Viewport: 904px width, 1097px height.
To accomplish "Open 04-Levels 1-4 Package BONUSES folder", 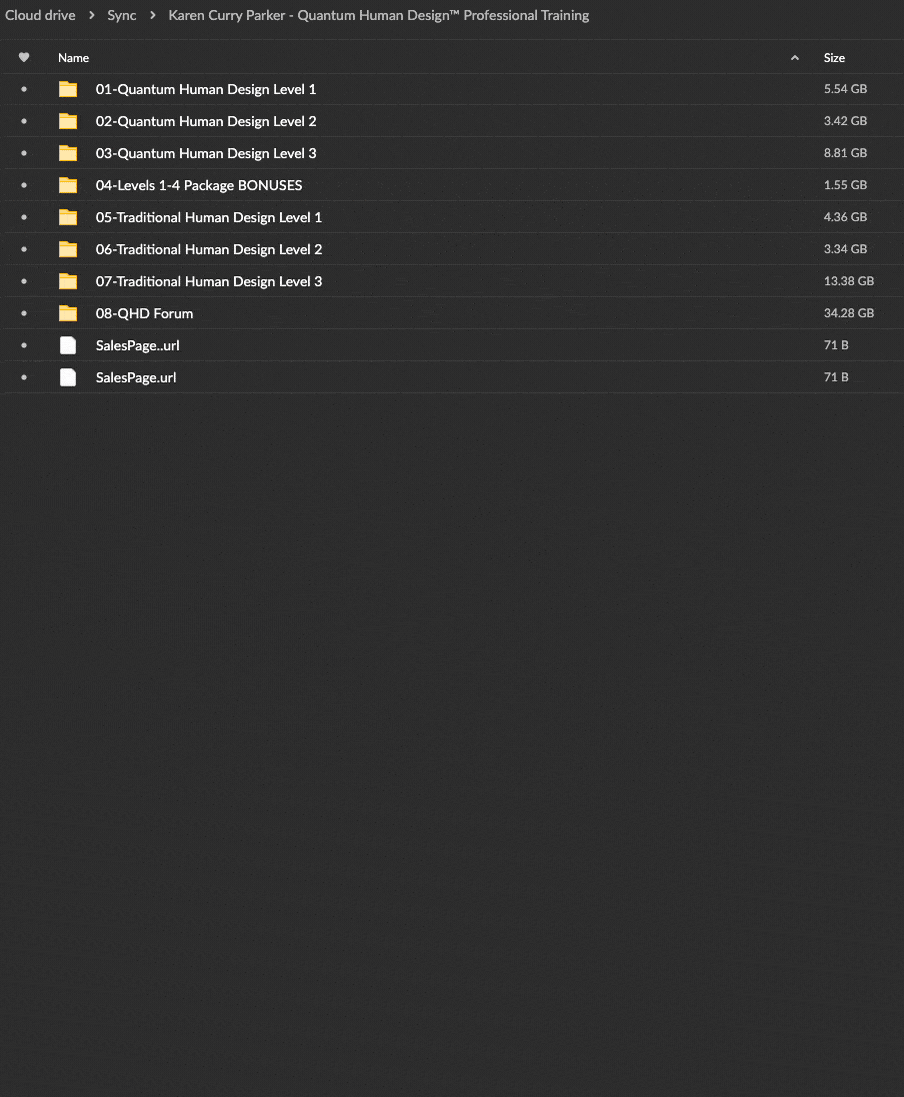I will (198, 185).
